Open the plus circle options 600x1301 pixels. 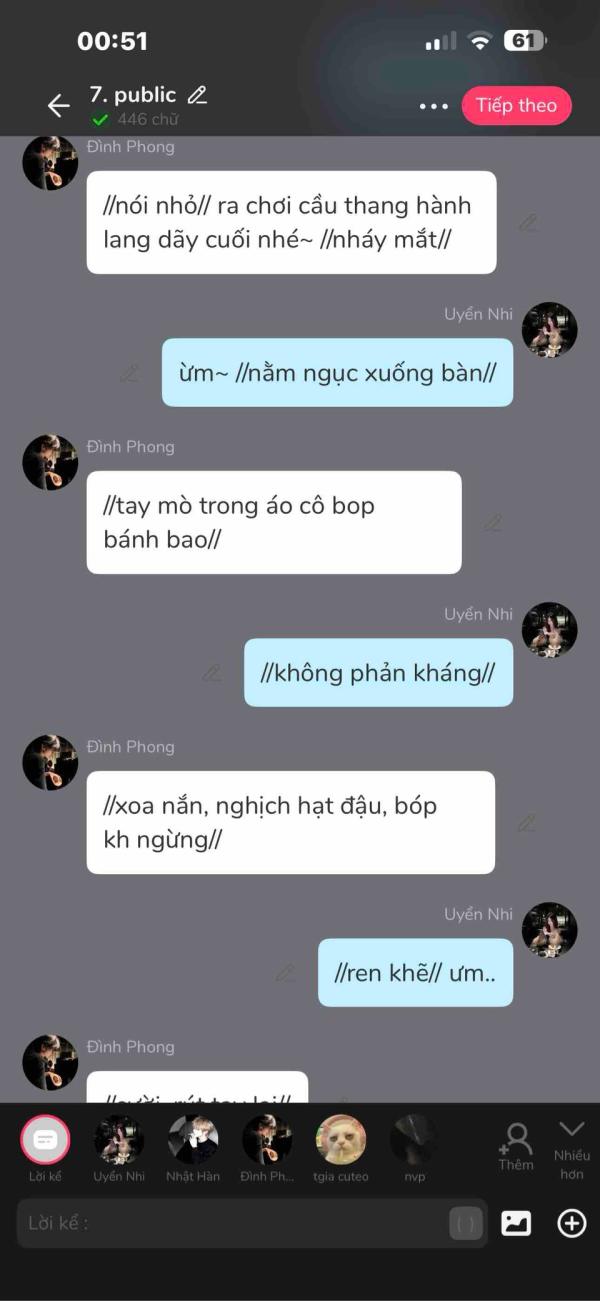tap(572, 1223)
